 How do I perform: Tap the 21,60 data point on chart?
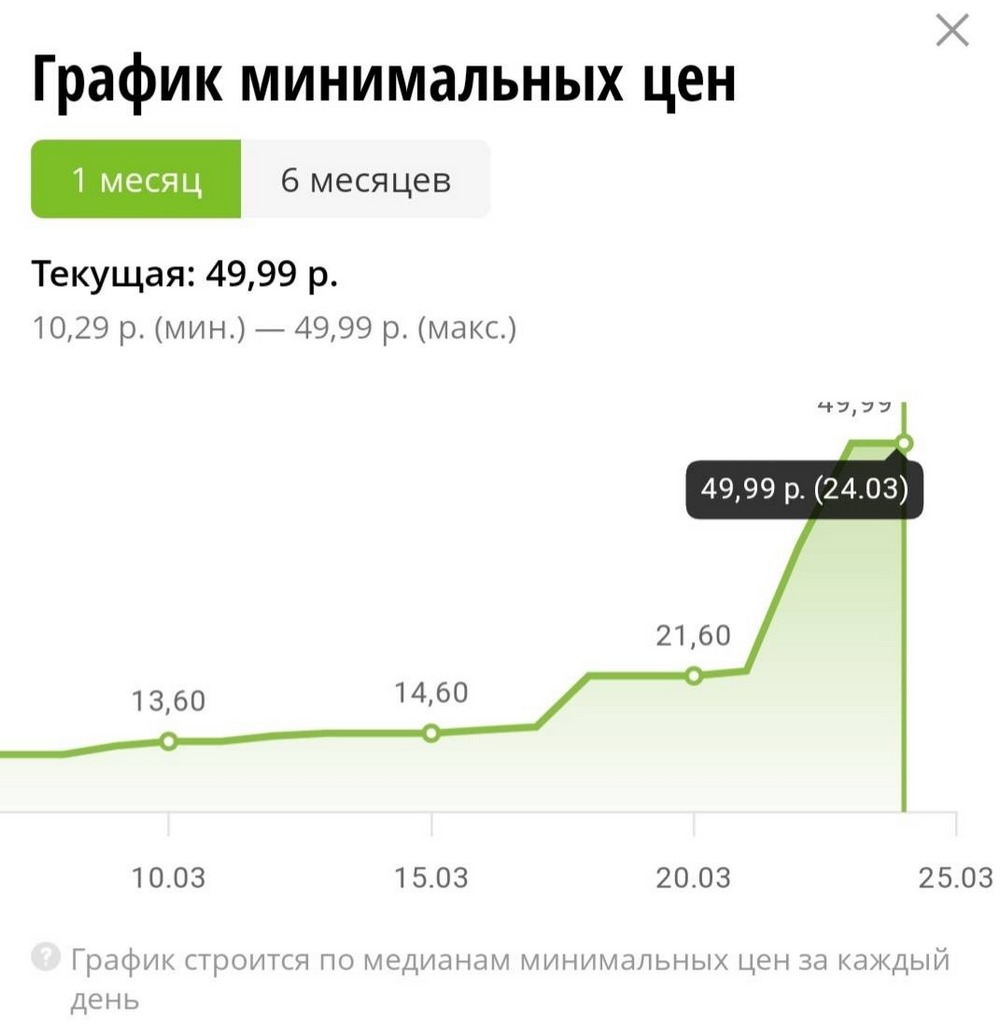click(x=694, y=675)
